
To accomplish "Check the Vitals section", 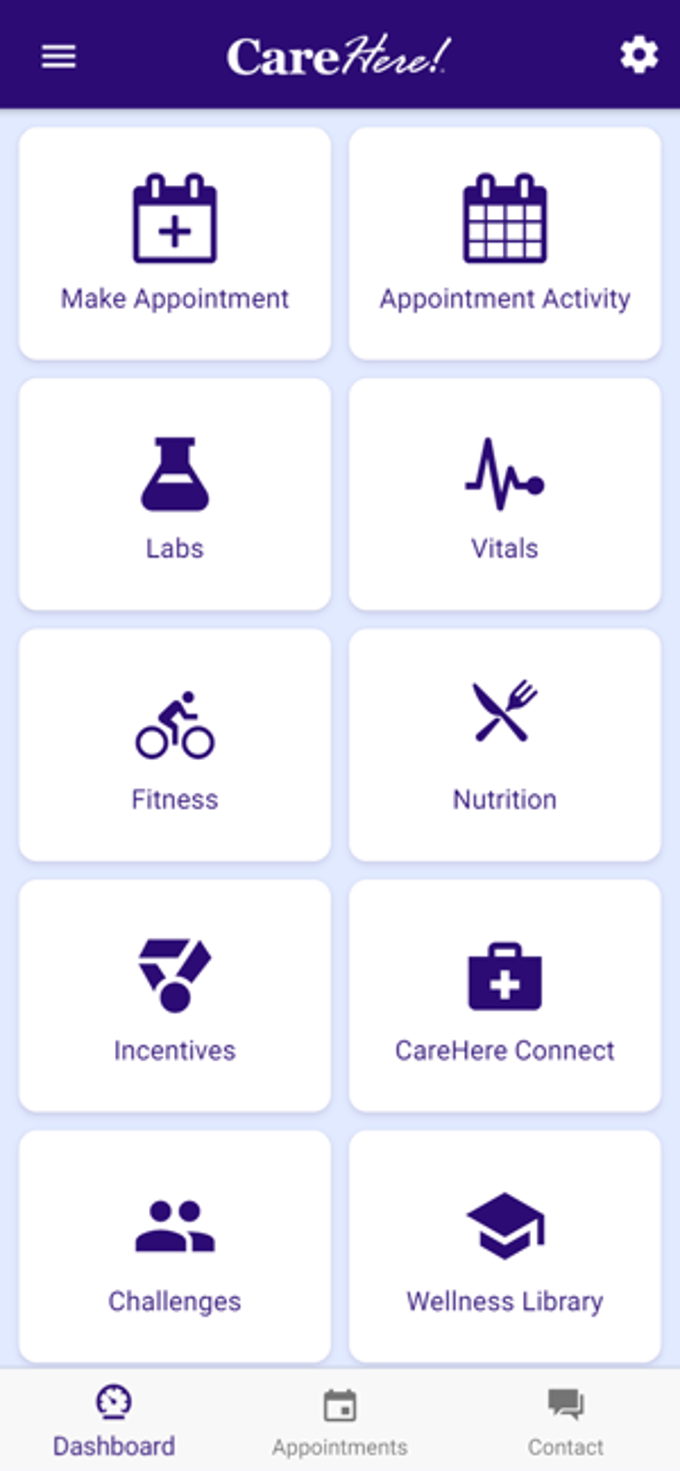I will pos(504,494).
